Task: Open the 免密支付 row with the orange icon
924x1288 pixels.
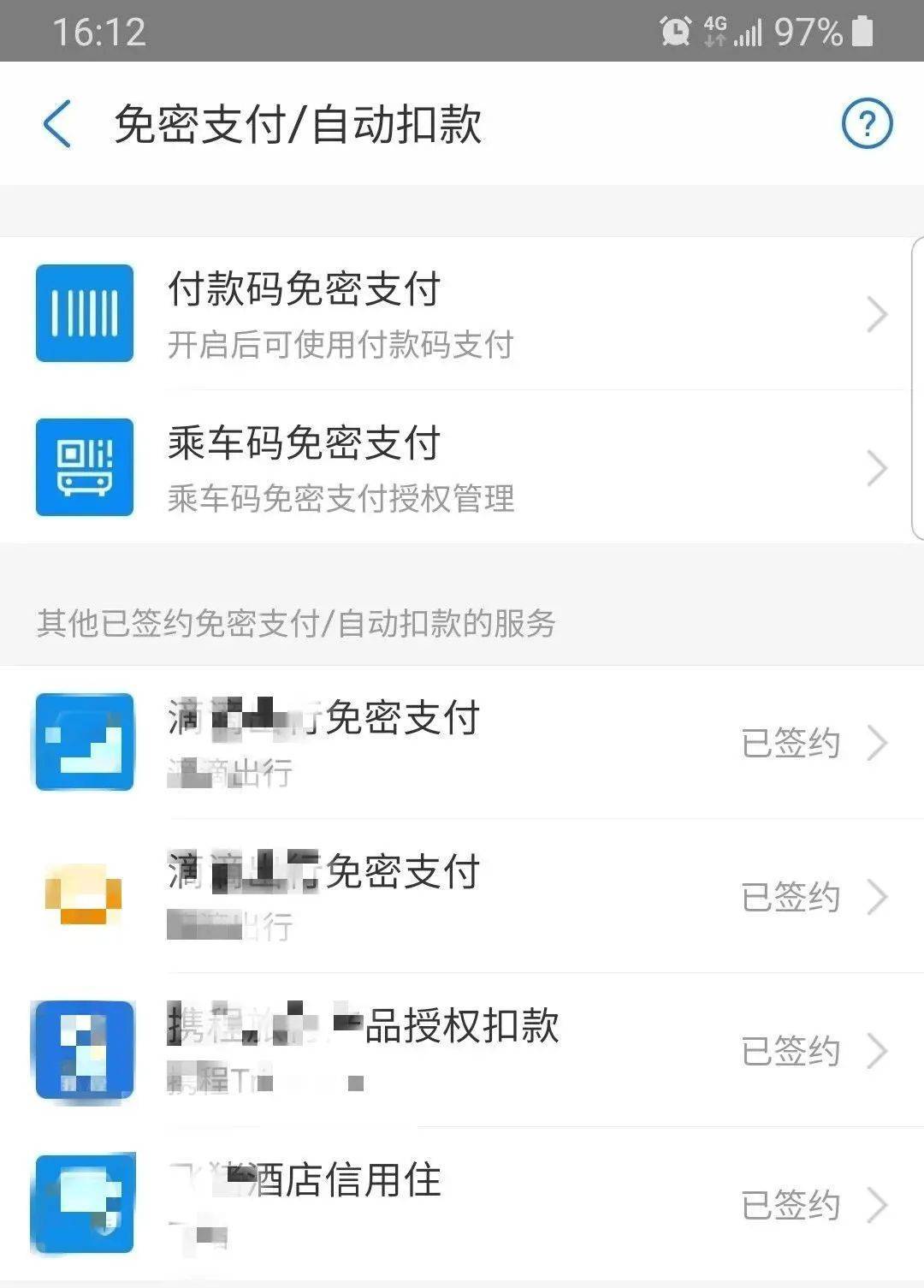Action: pos(462,896)
